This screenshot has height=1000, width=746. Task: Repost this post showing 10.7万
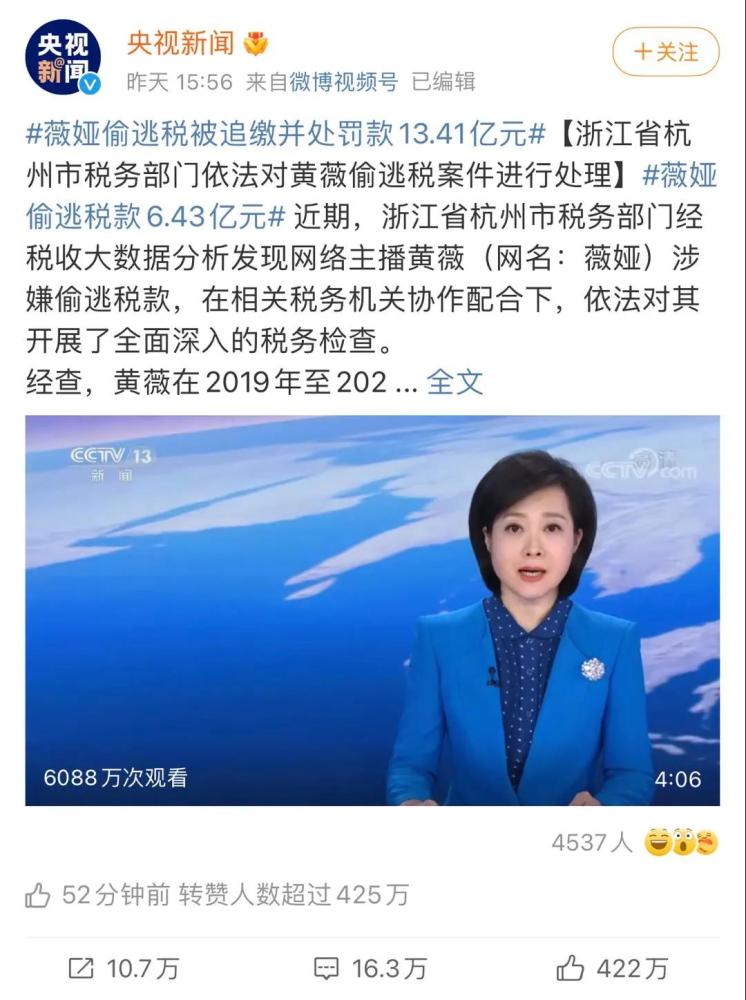(x=124, y=968)
